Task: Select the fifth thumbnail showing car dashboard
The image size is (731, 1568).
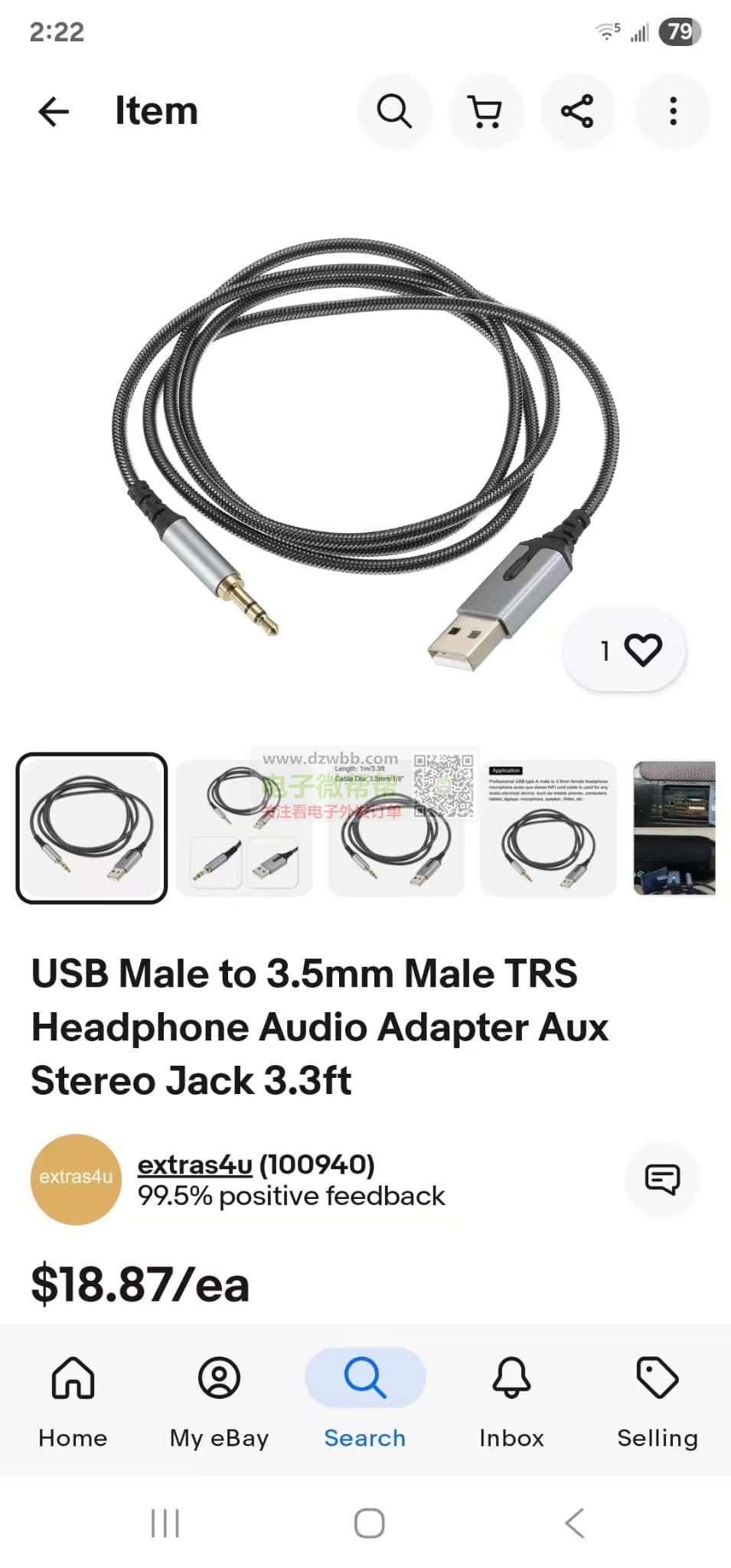Action: (674, 828)
